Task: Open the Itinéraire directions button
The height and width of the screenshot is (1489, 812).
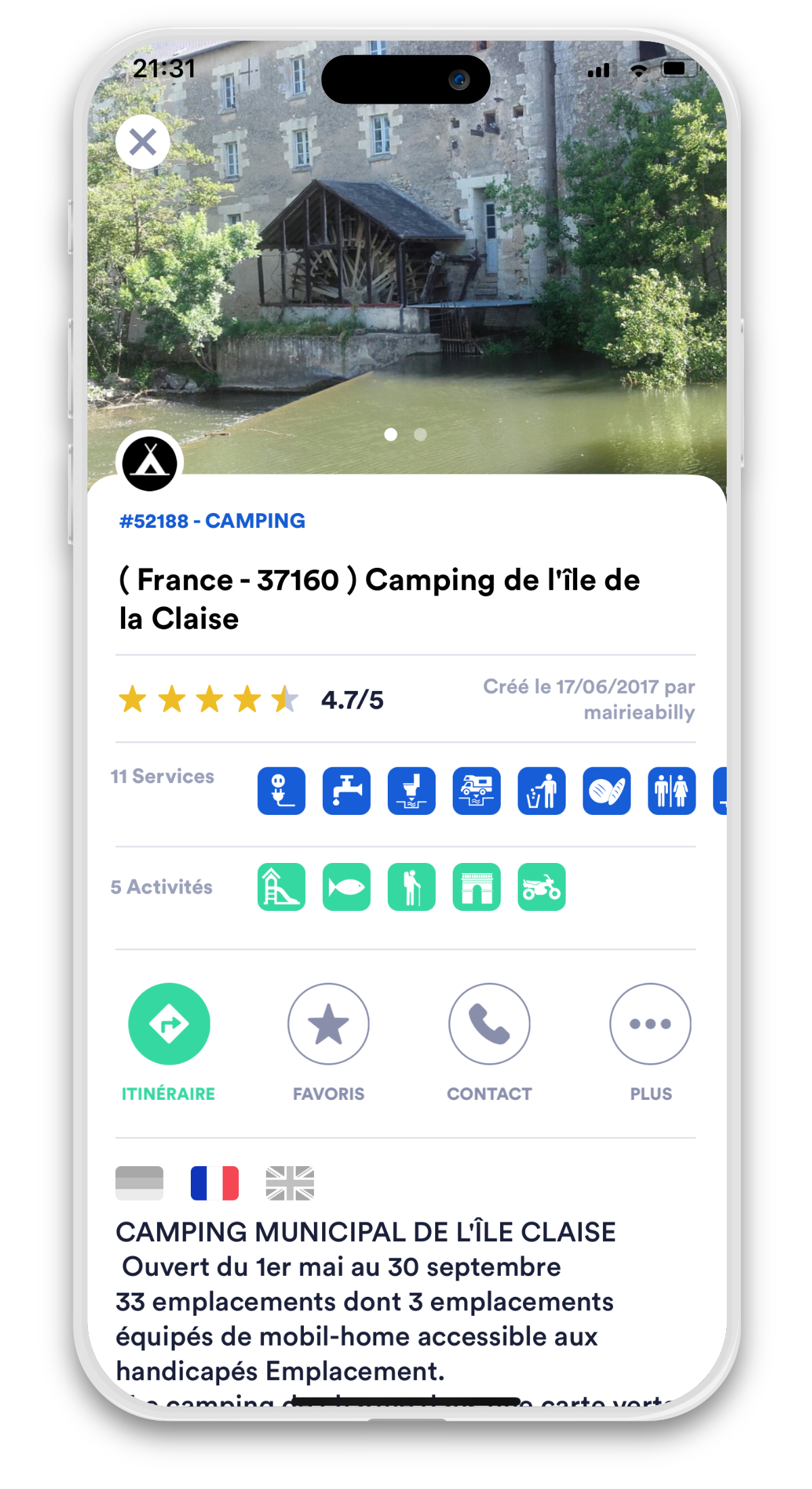Action: 169,1023
